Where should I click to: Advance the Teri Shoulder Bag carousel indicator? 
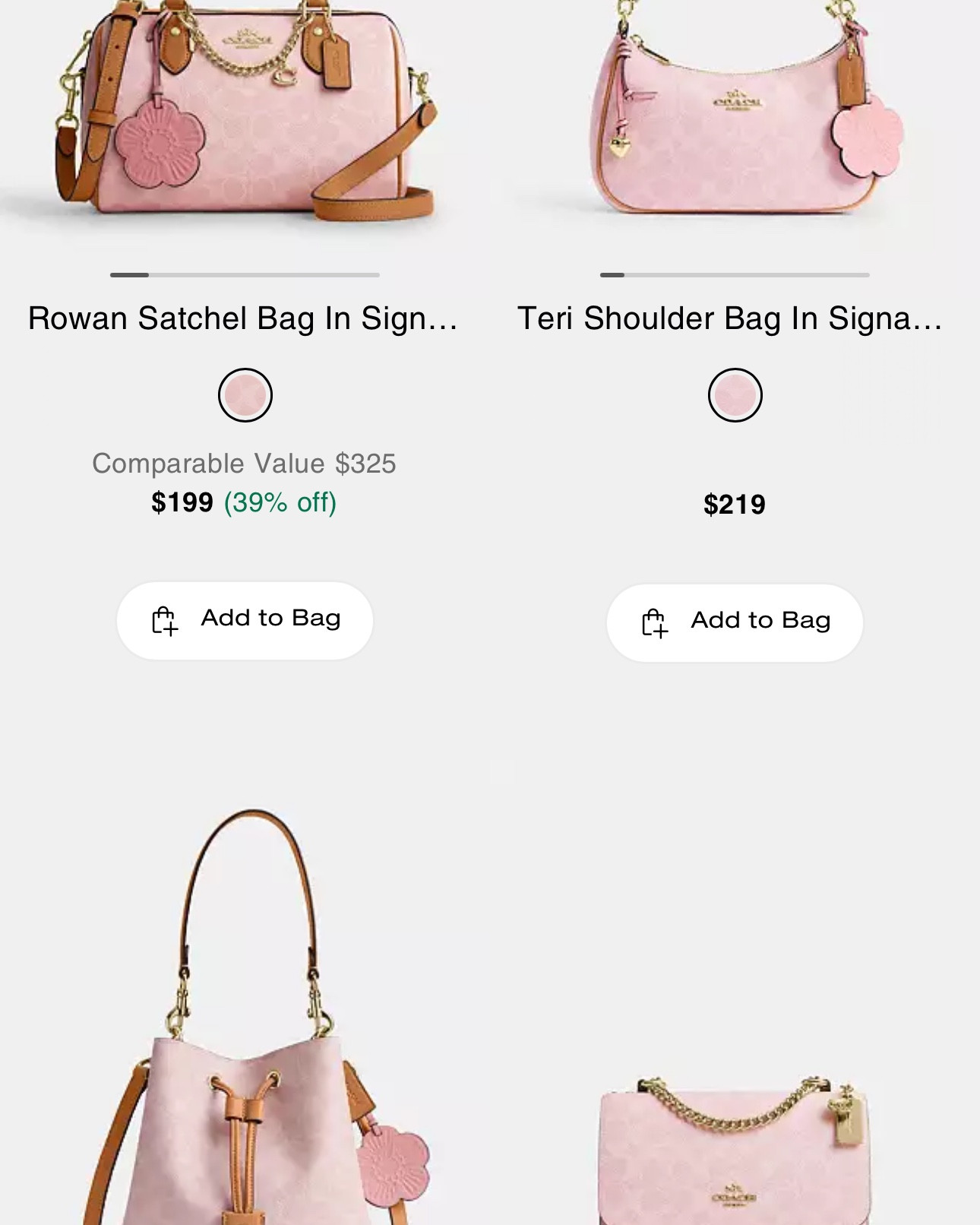tap(733, 277)
